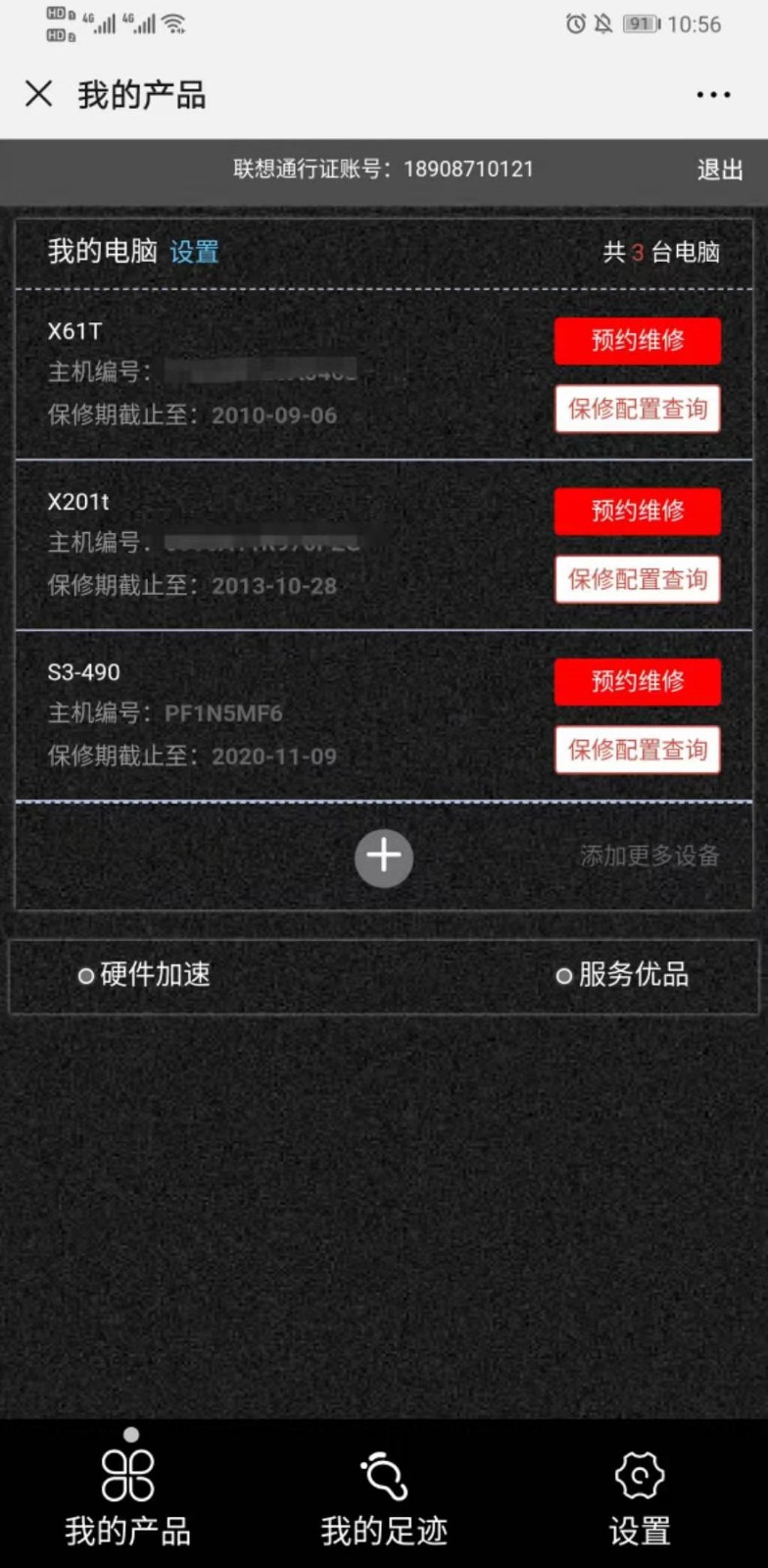Viewport: 768px width, 1568px height.
Task: Tap 退出 to log out
Action: 720,170
